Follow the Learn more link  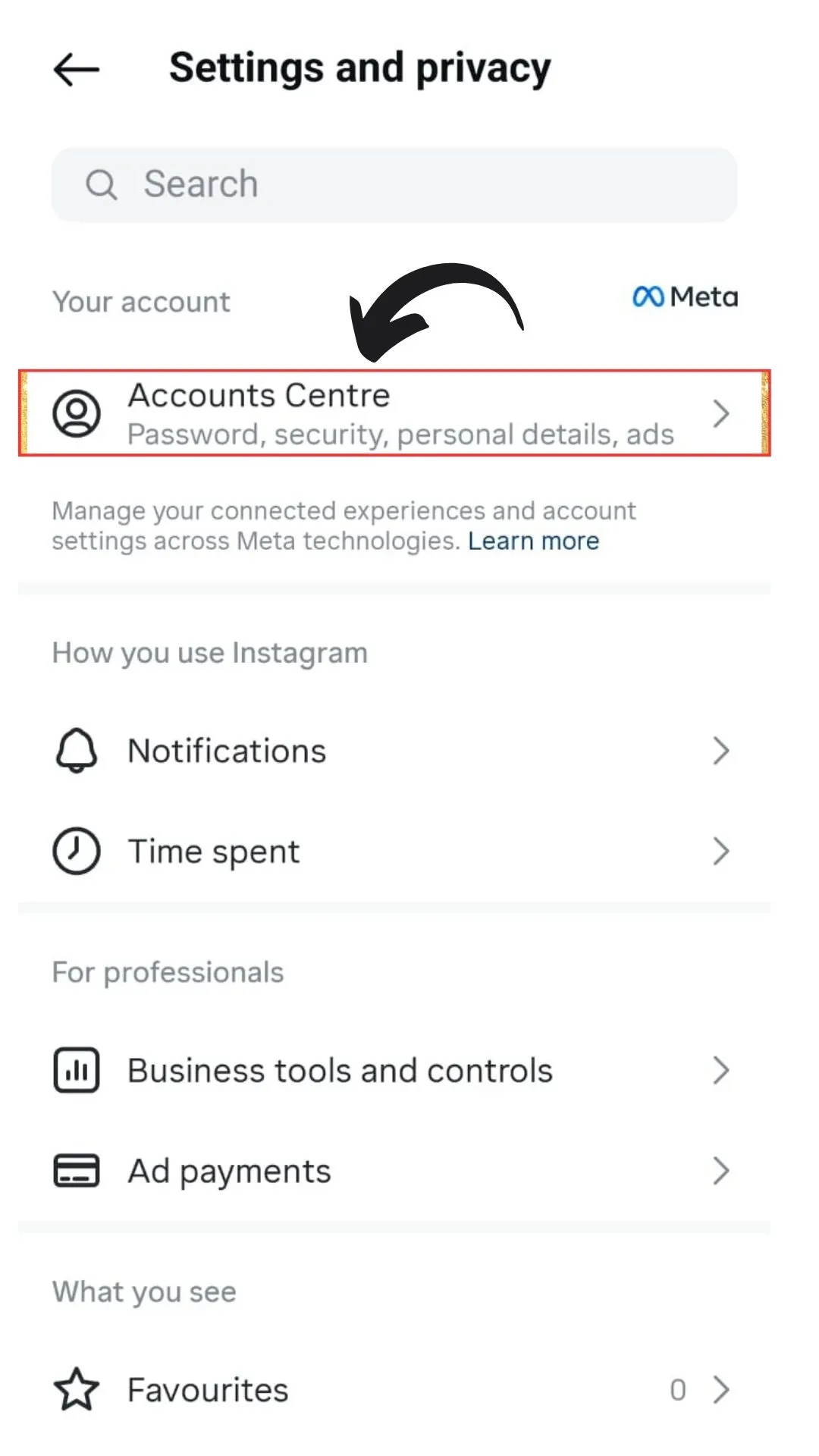[x=533, y=541]
